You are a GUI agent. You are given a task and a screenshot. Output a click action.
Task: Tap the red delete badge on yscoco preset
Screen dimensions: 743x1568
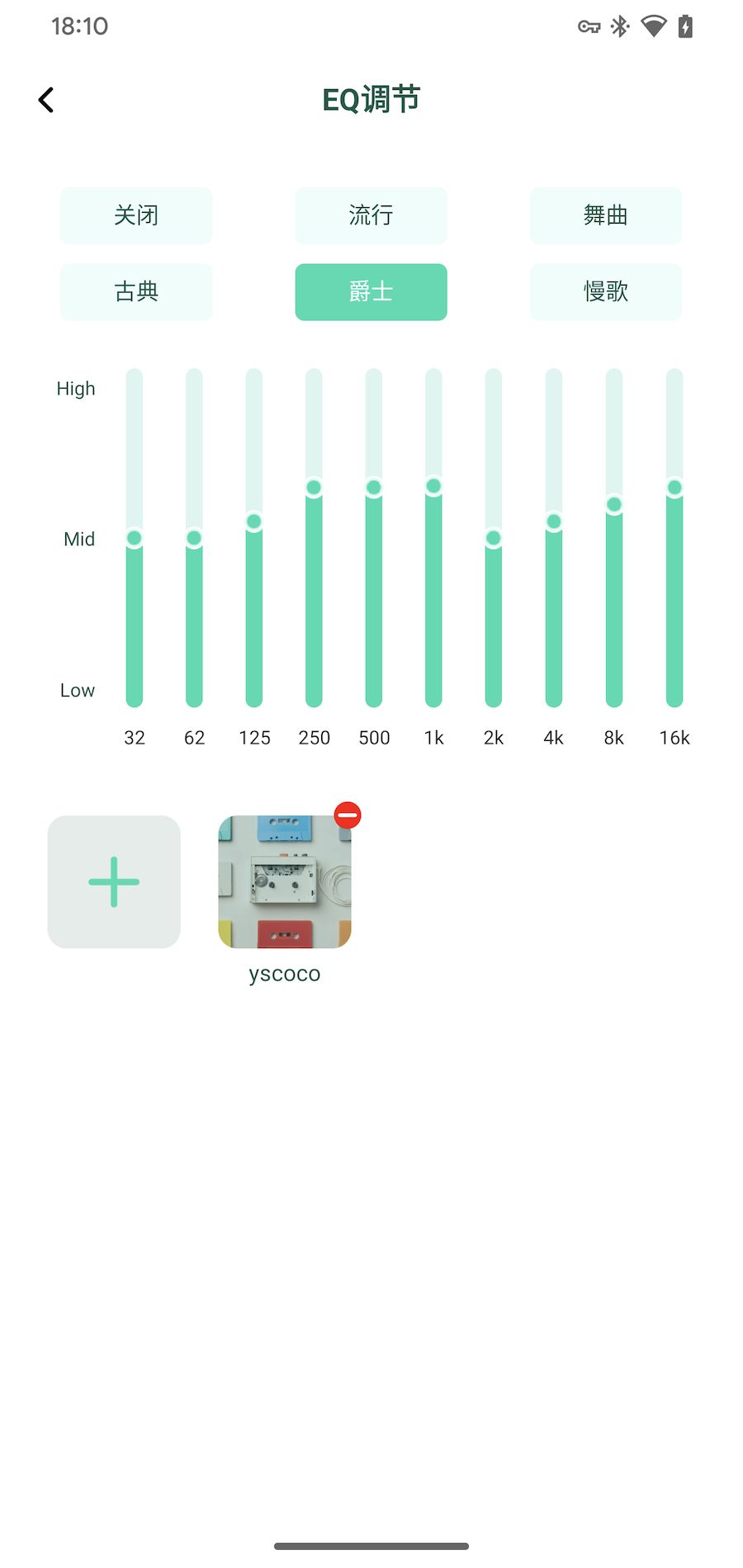coord(348,815)
